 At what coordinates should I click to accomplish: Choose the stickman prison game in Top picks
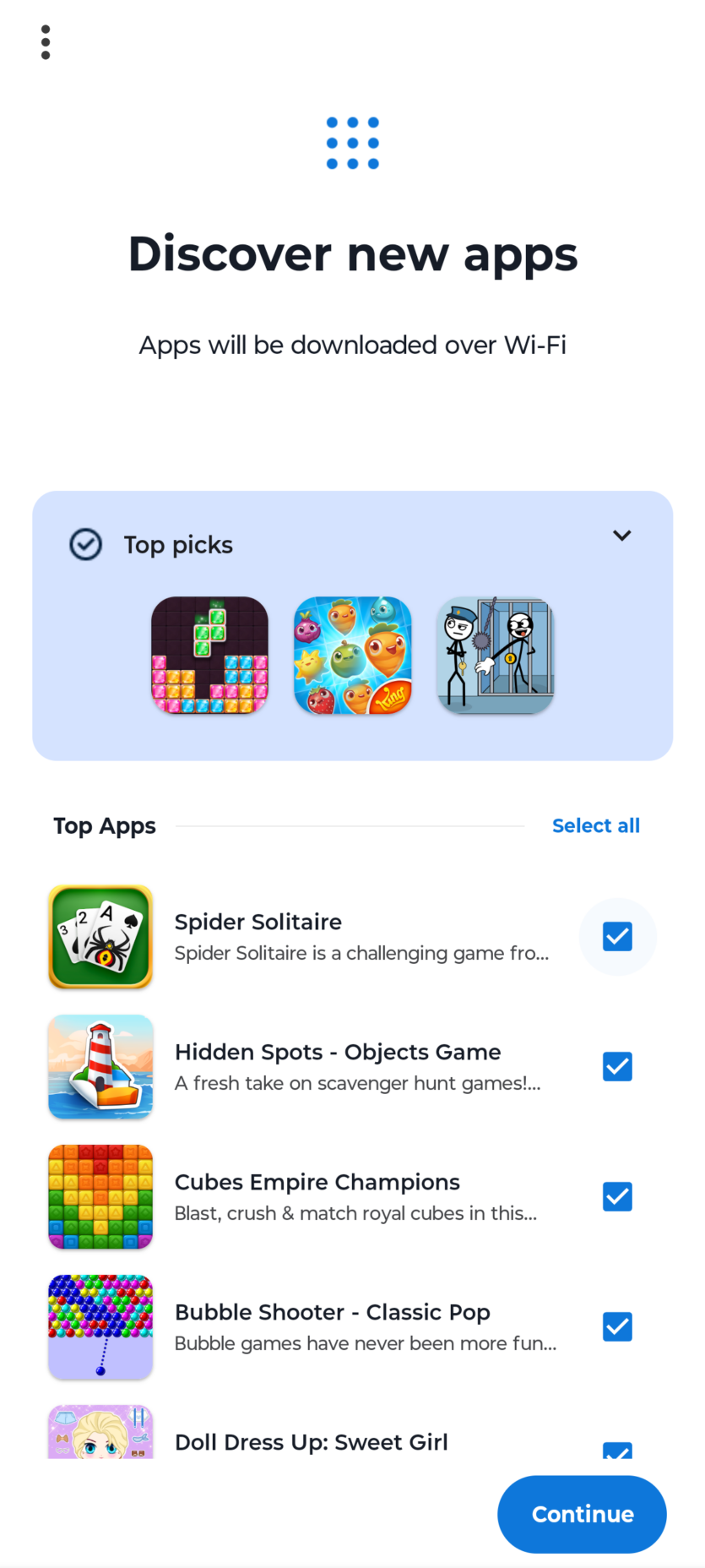496,656
